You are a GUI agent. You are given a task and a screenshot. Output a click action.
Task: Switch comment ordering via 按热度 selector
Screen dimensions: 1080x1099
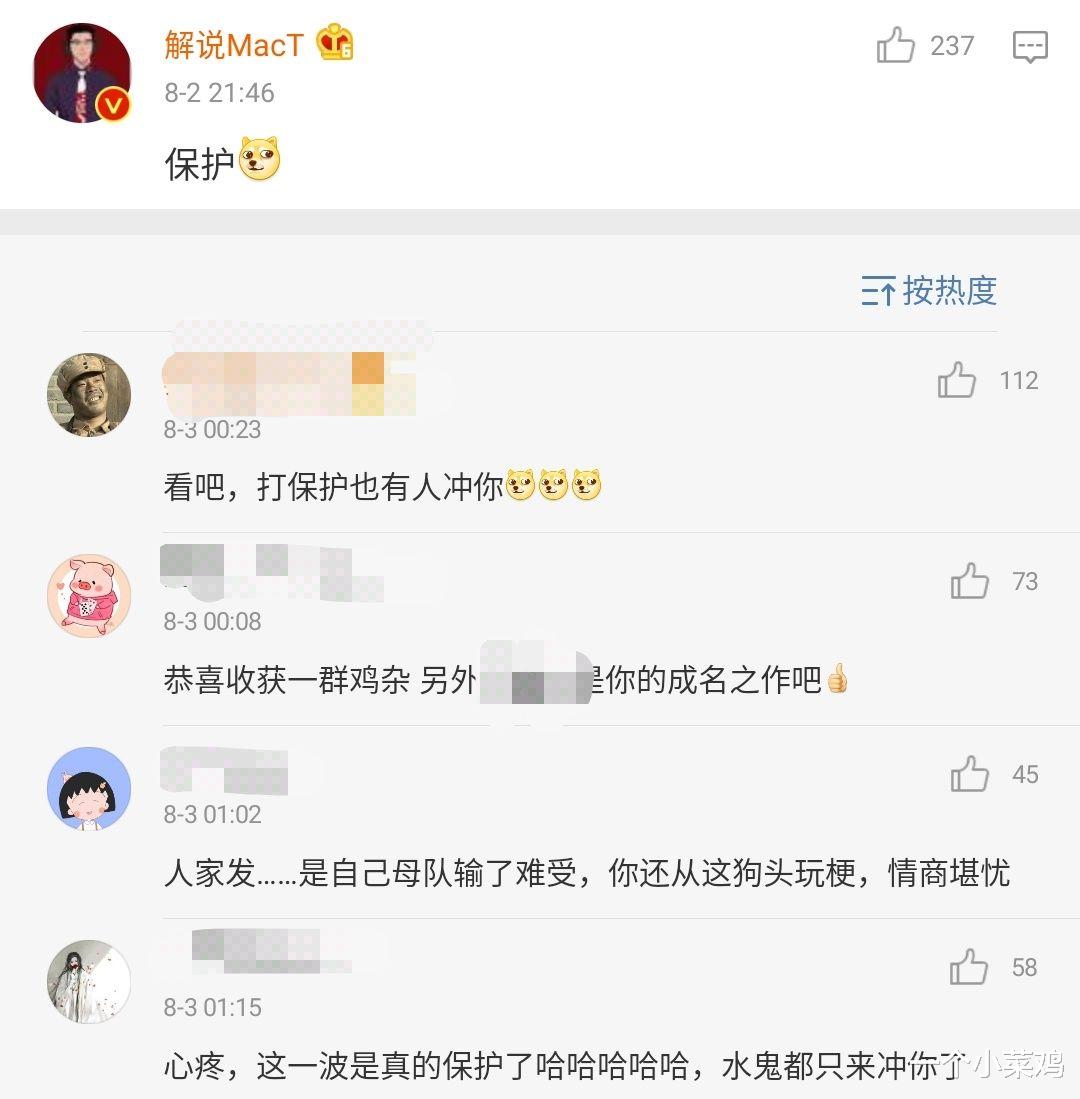(x=951, y=290)
